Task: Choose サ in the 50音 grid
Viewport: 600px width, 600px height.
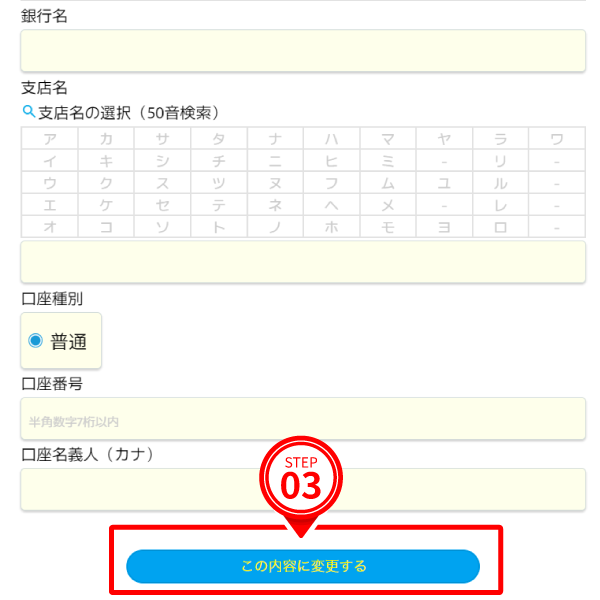Action: [162, 138]
